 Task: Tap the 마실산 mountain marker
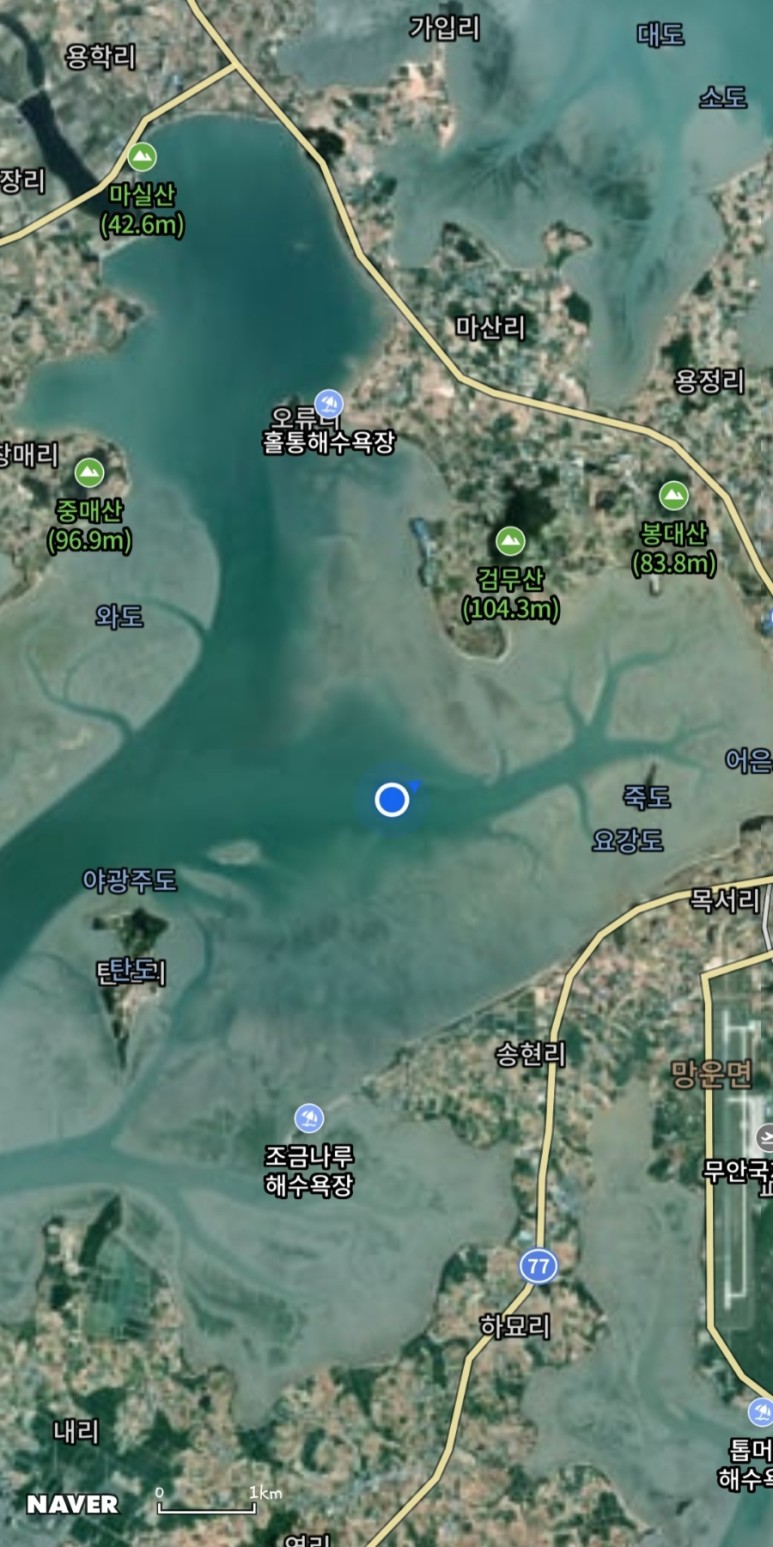coord(142,157)
